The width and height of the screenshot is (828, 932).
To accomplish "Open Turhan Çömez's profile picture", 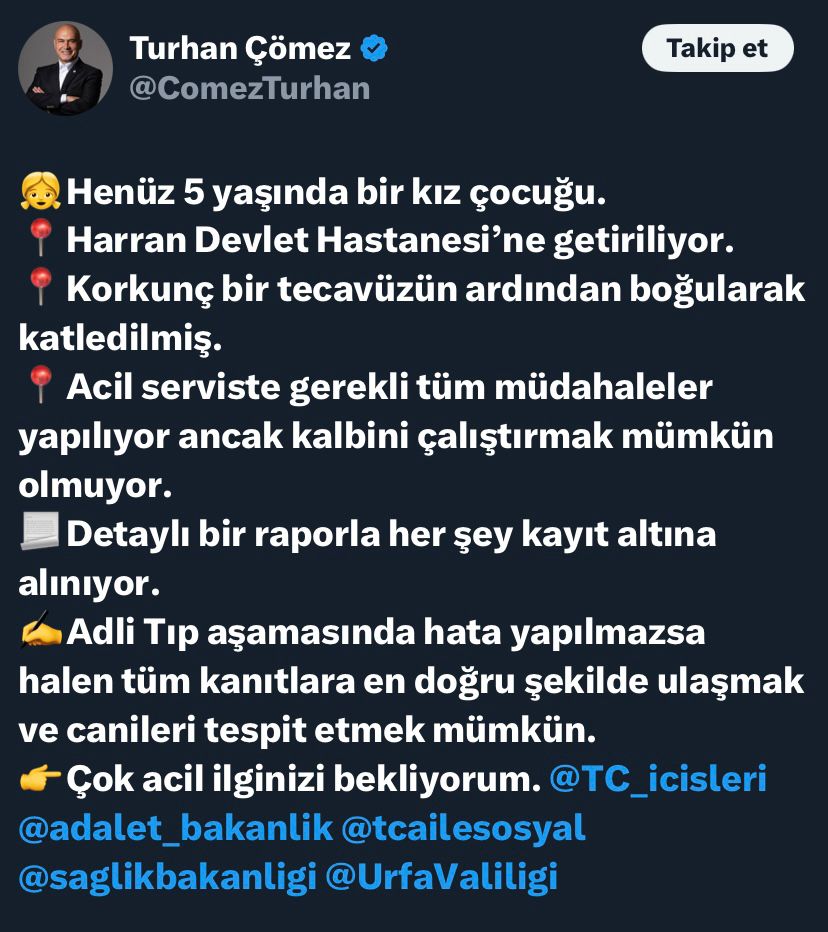I will 65,68.
